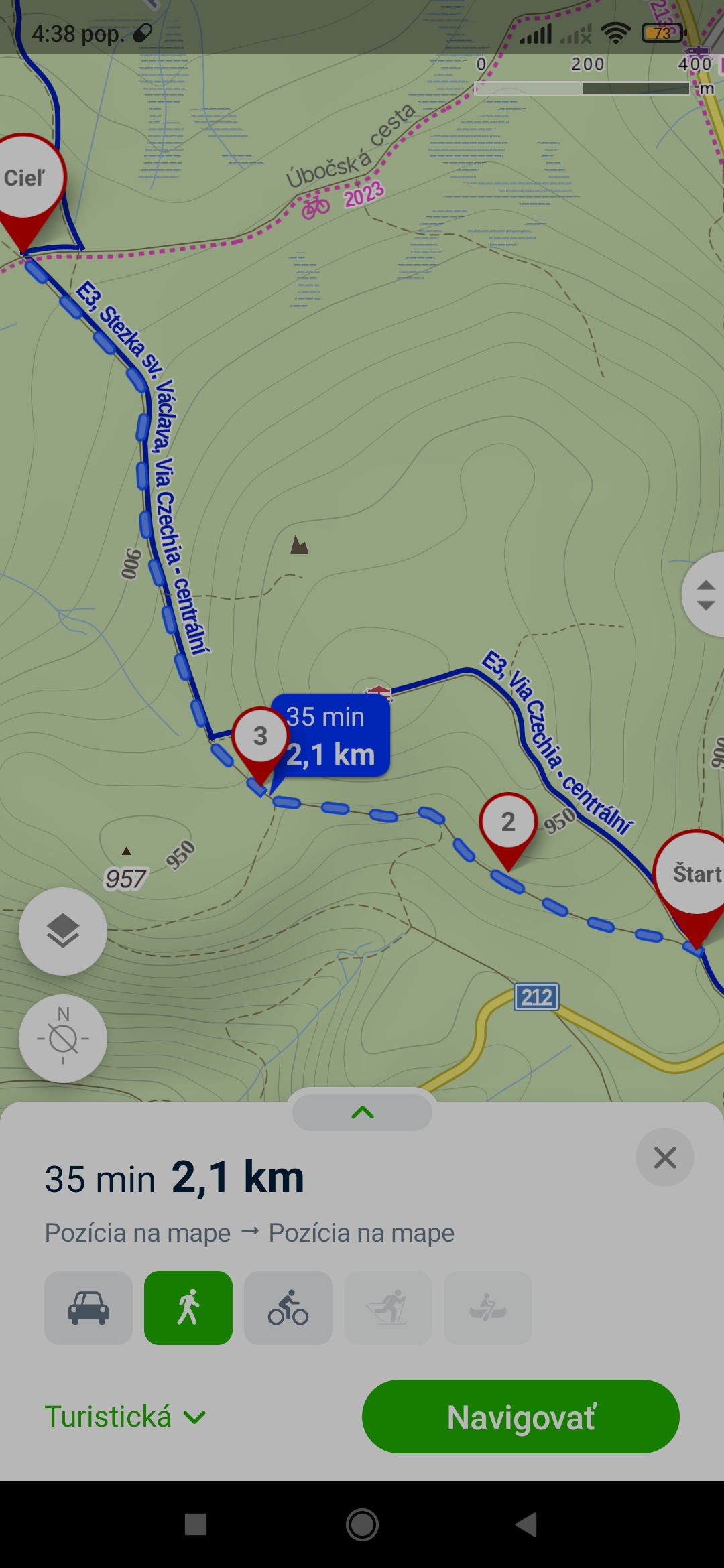The height and width of the screenshot is (1568, 724).
Task: Expand the route panel with the chevron
Action: pos(362,1112)
